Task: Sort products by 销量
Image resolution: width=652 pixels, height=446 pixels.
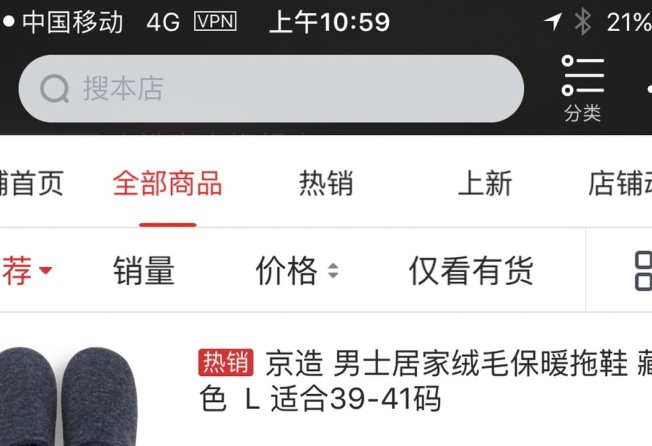Action: tap(144, 271)
